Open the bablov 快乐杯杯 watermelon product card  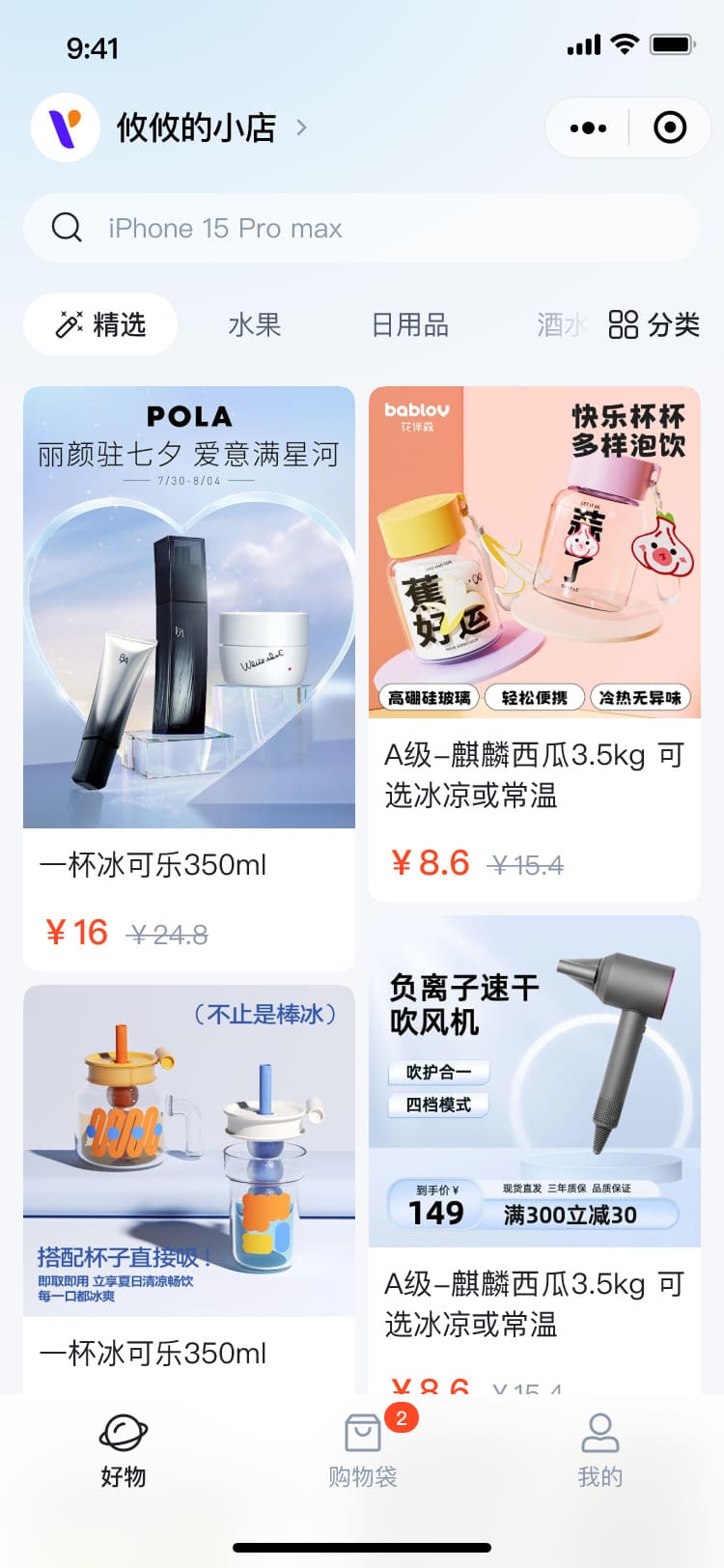[x=535, y=644]
